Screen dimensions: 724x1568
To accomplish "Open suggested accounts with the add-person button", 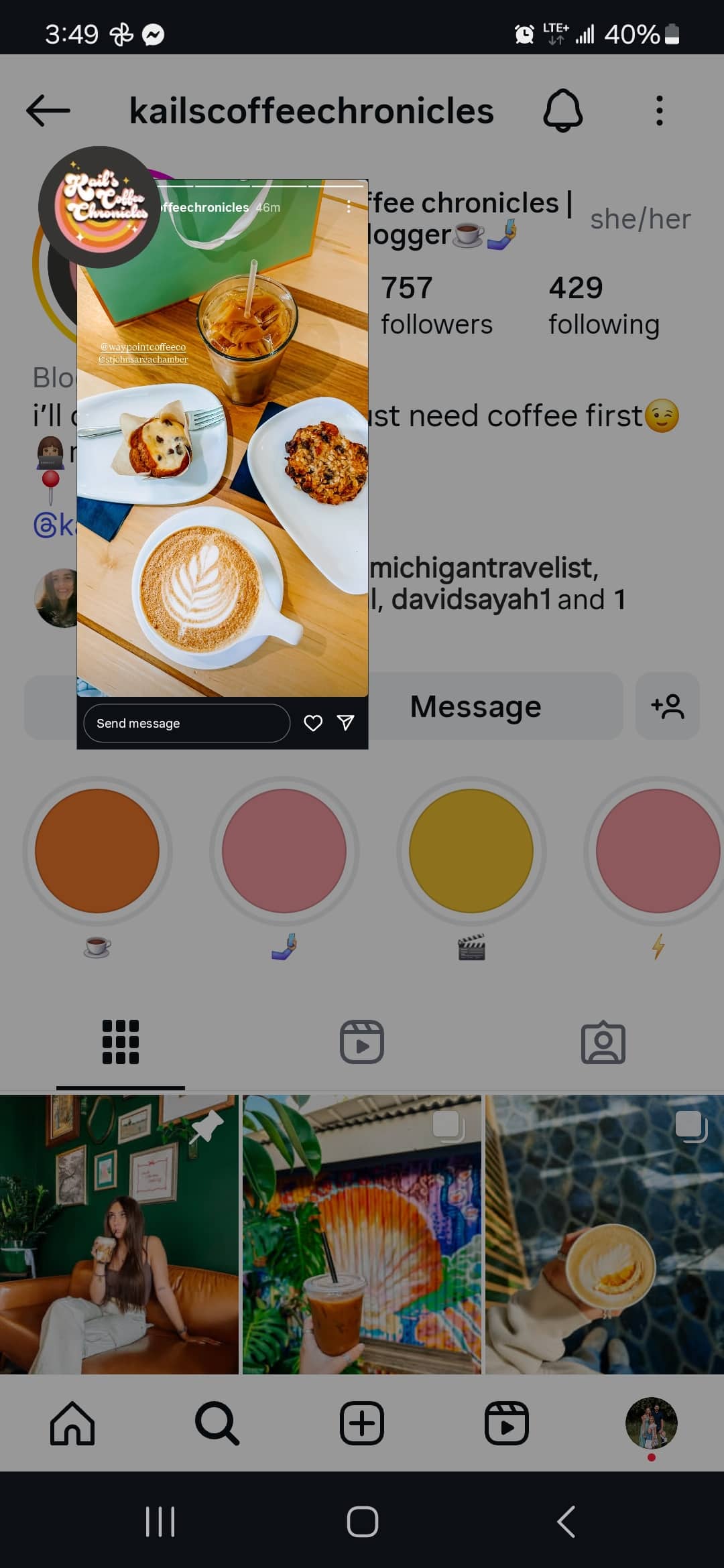I will (667, 706).
